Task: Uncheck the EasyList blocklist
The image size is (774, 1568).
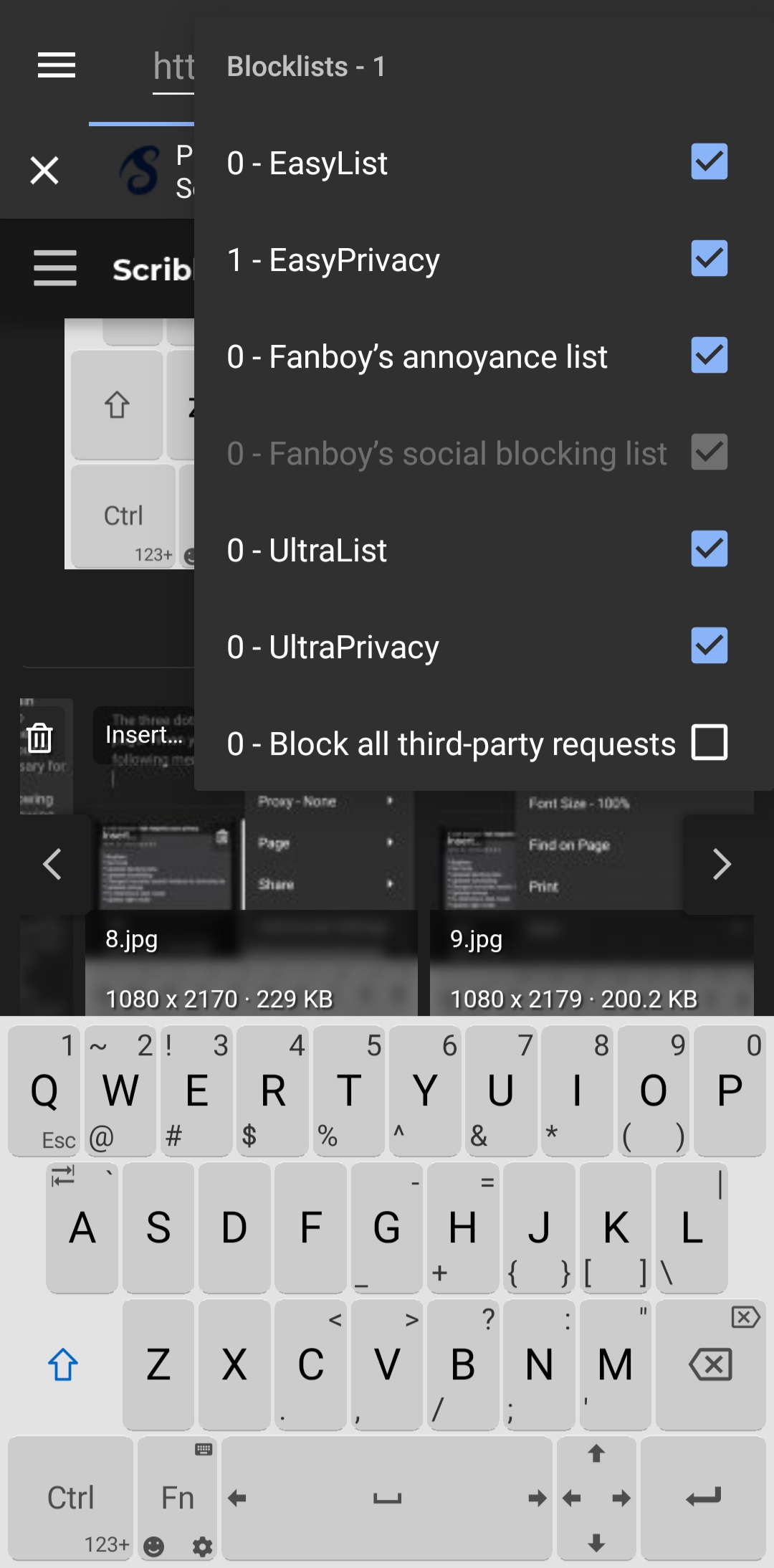Action: click(x=708, y=162)
